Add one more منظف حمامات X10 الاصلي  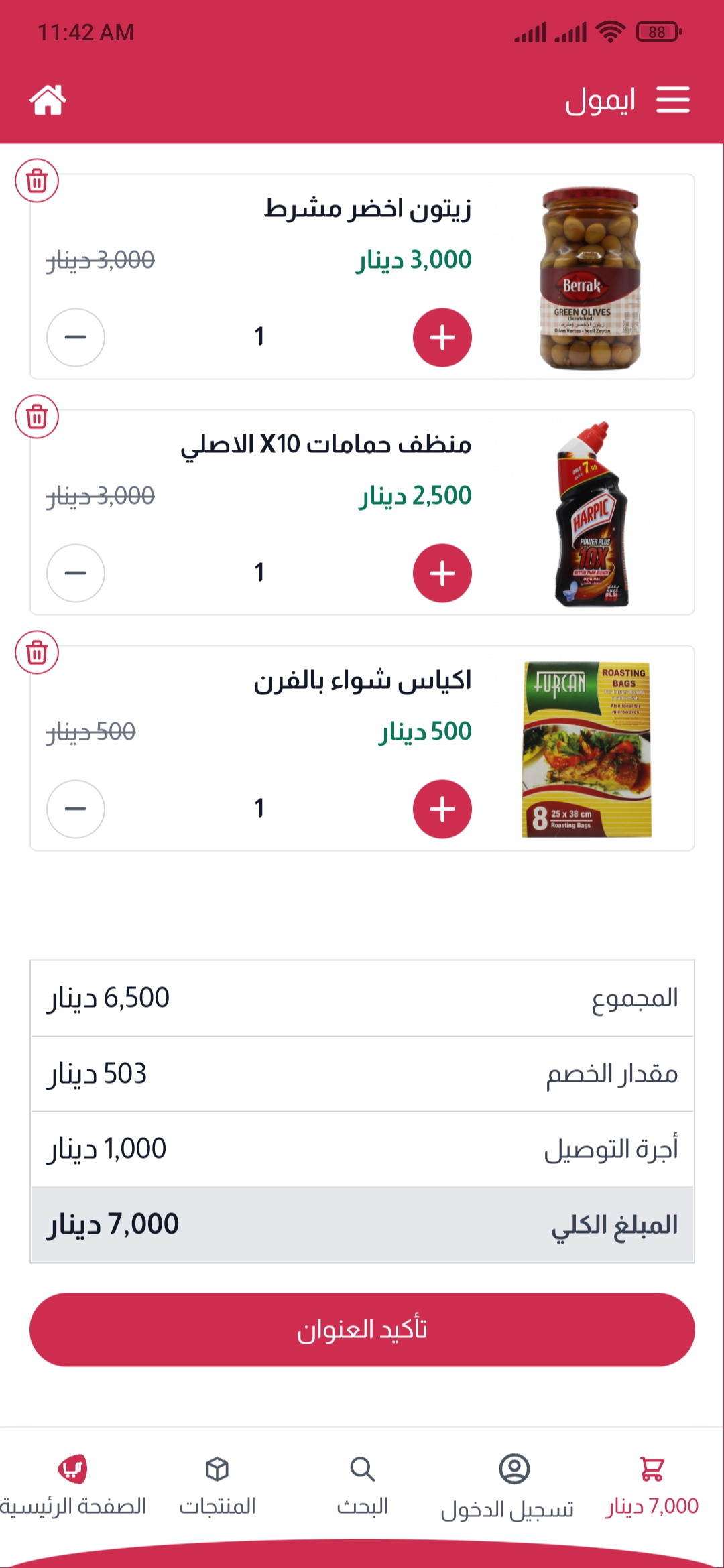pyautogui.click(x=442, y=573)
